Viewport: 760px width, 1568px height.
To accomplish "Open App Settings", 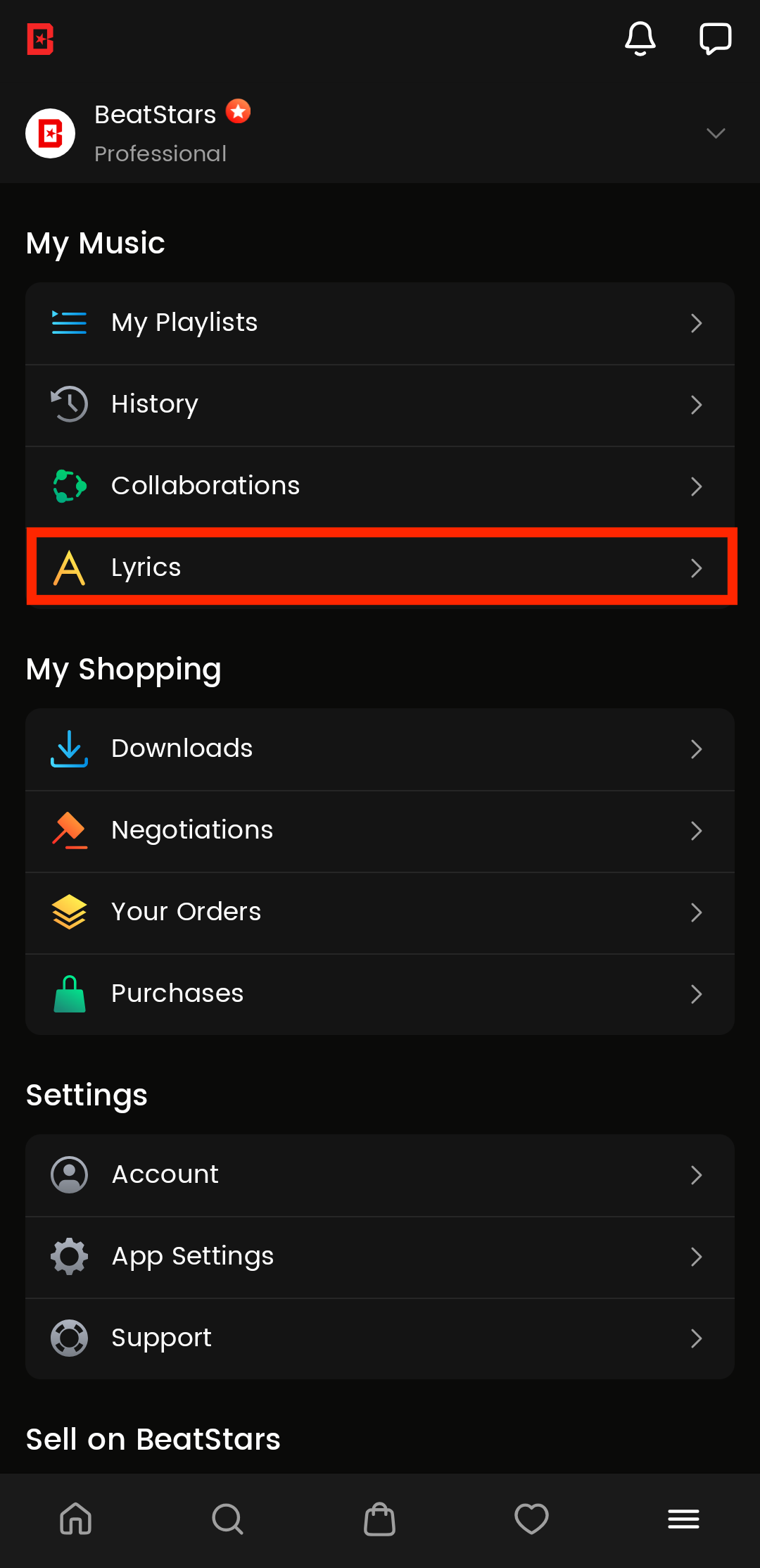I will pos(380,1257).
